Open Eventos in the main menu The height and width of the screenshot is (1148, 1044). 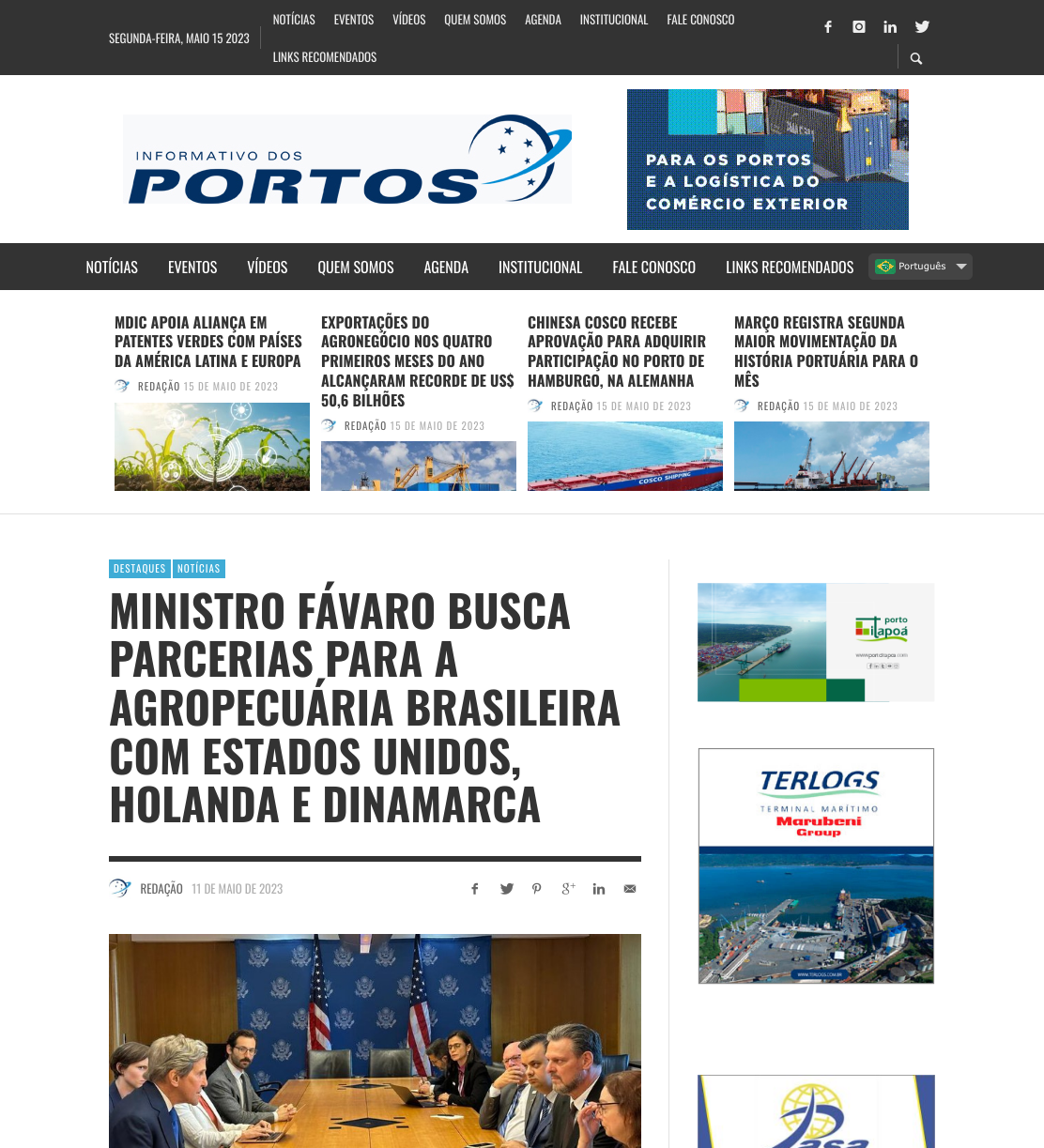coord(192,268)
